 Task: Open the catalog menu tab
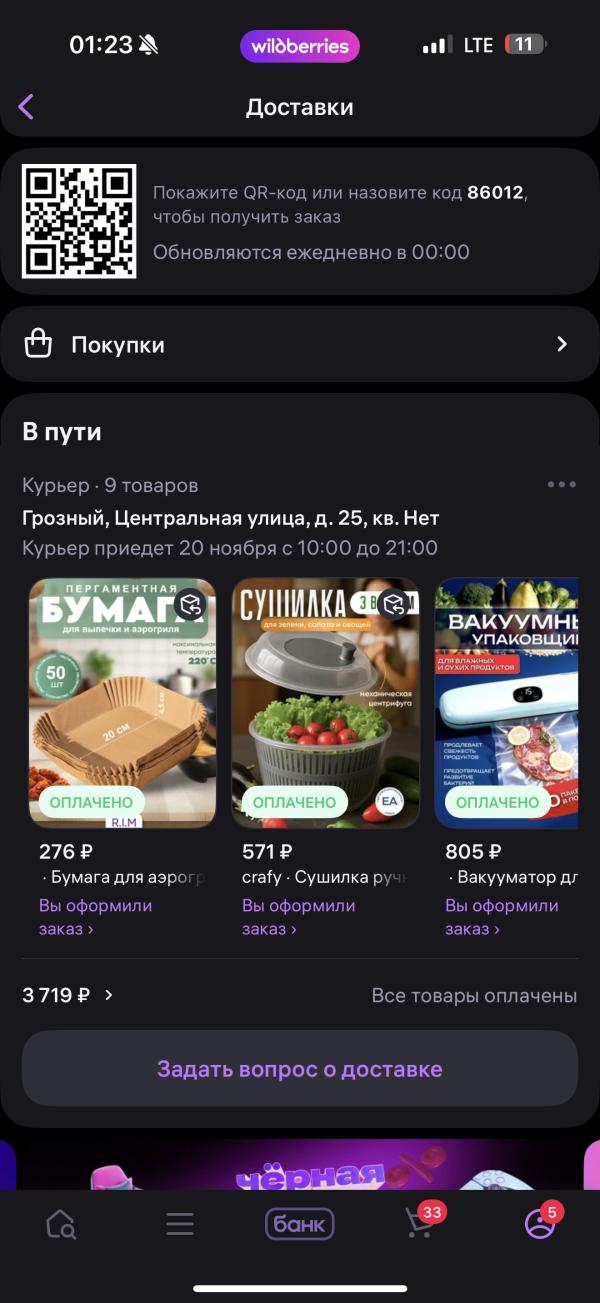pos(180,1224)
